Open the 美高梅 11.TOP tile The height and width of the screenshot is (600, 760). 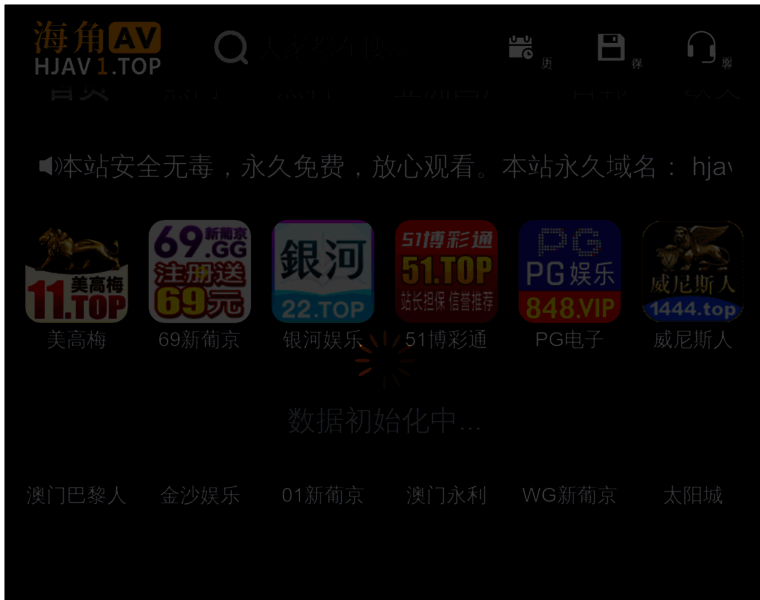tap(76, 272)
